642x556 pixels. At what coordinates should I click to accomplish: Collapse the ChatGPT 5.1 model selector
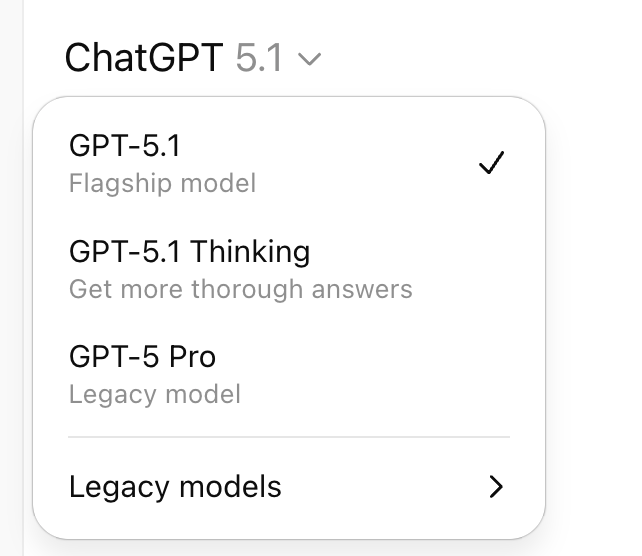tap(192, 58)
